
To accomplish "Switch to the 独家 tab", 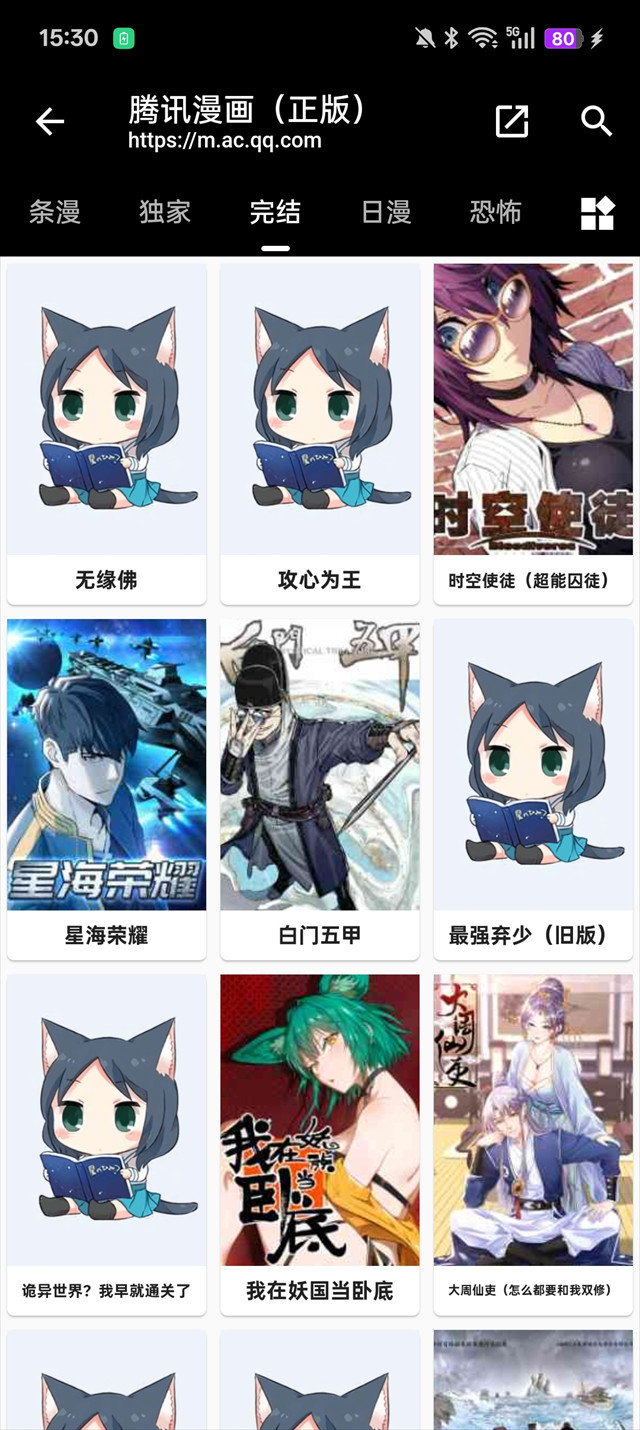I will tap(165, 212).
